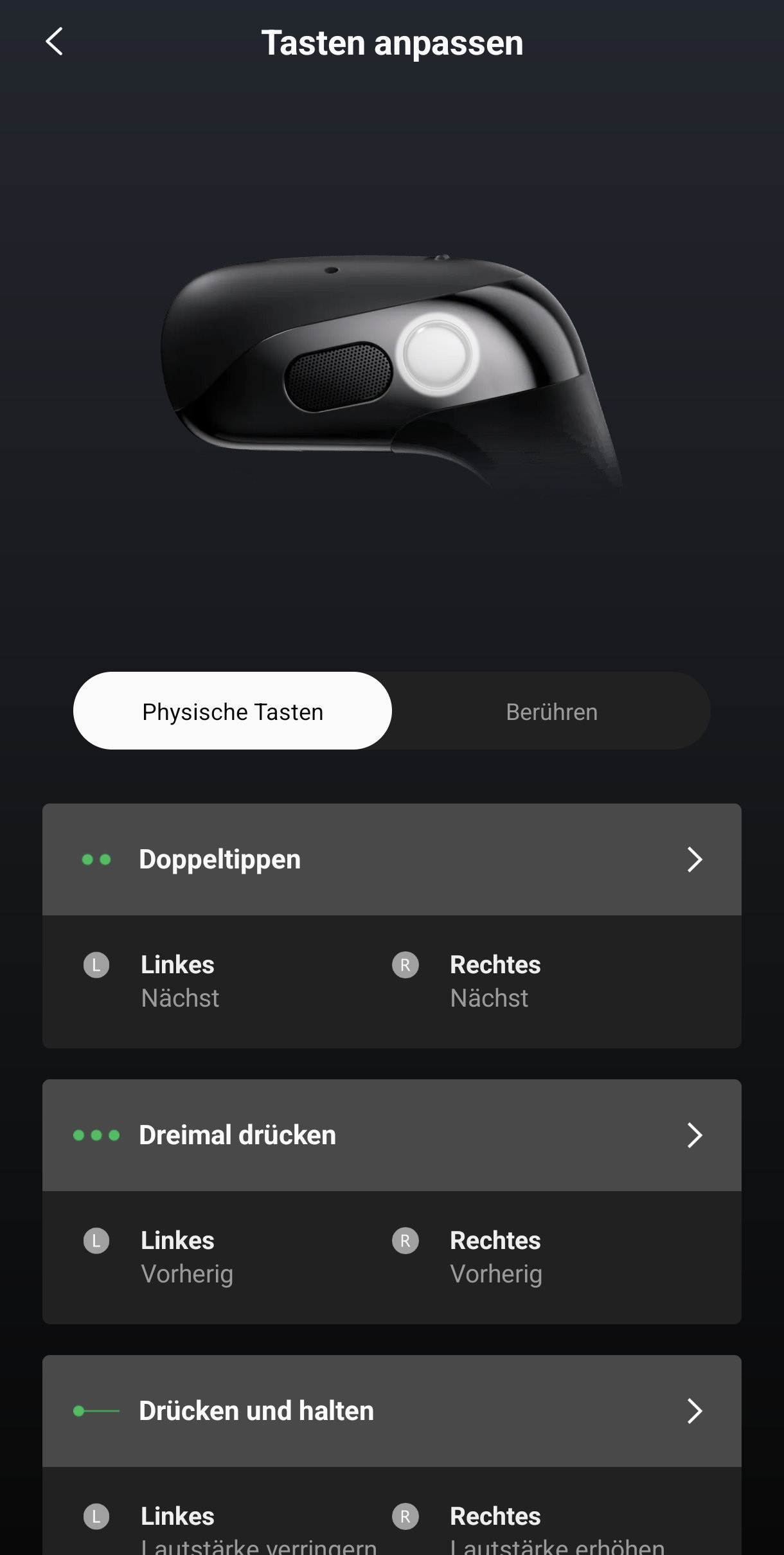Open Drücken und halten settings
The height and width of the screenshot is (1555, 784).
click(x=391, y=1411)
